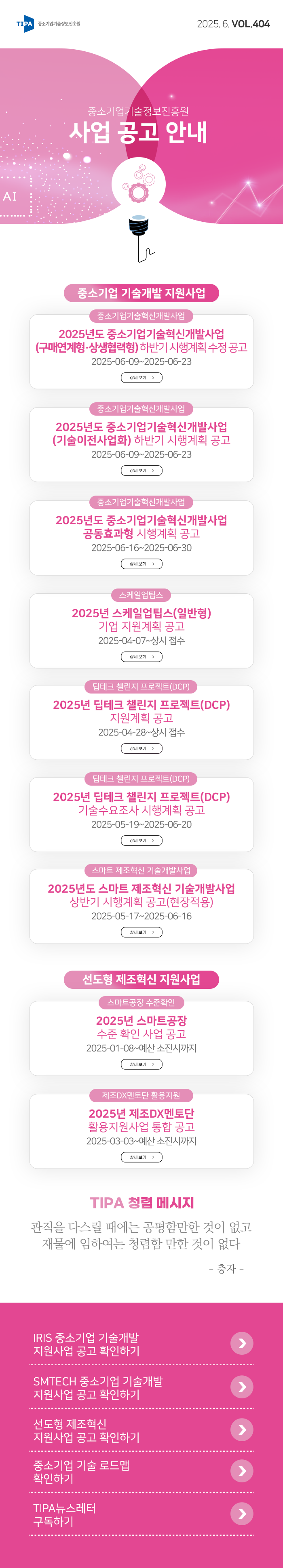283x1568 pixels.
Task: See details of 공동효과형 시행계획 공고
Action: pyautogui.click(x=141, y=563)
